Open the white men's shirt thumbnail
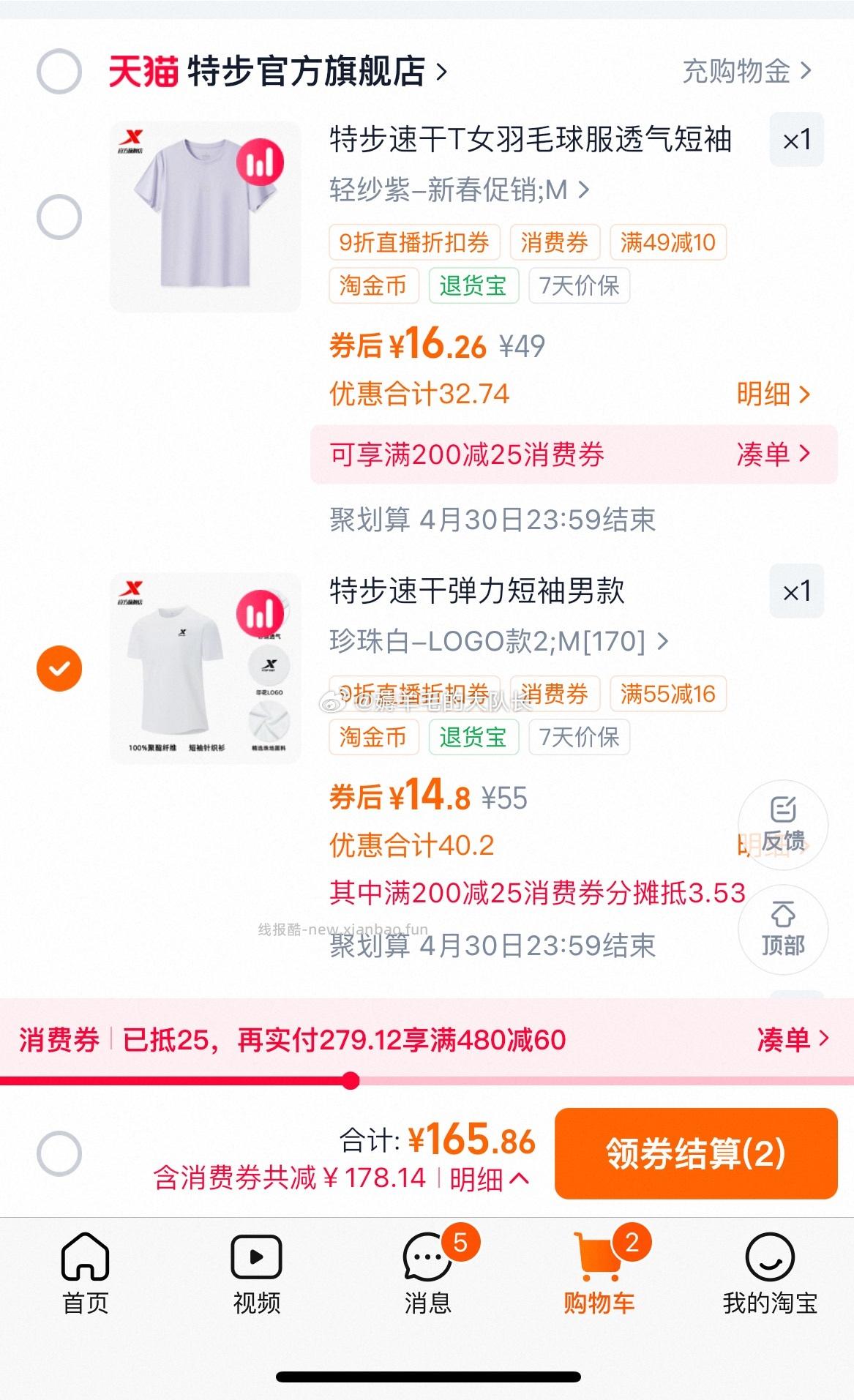854x1400 pixels. pos(206,667)
